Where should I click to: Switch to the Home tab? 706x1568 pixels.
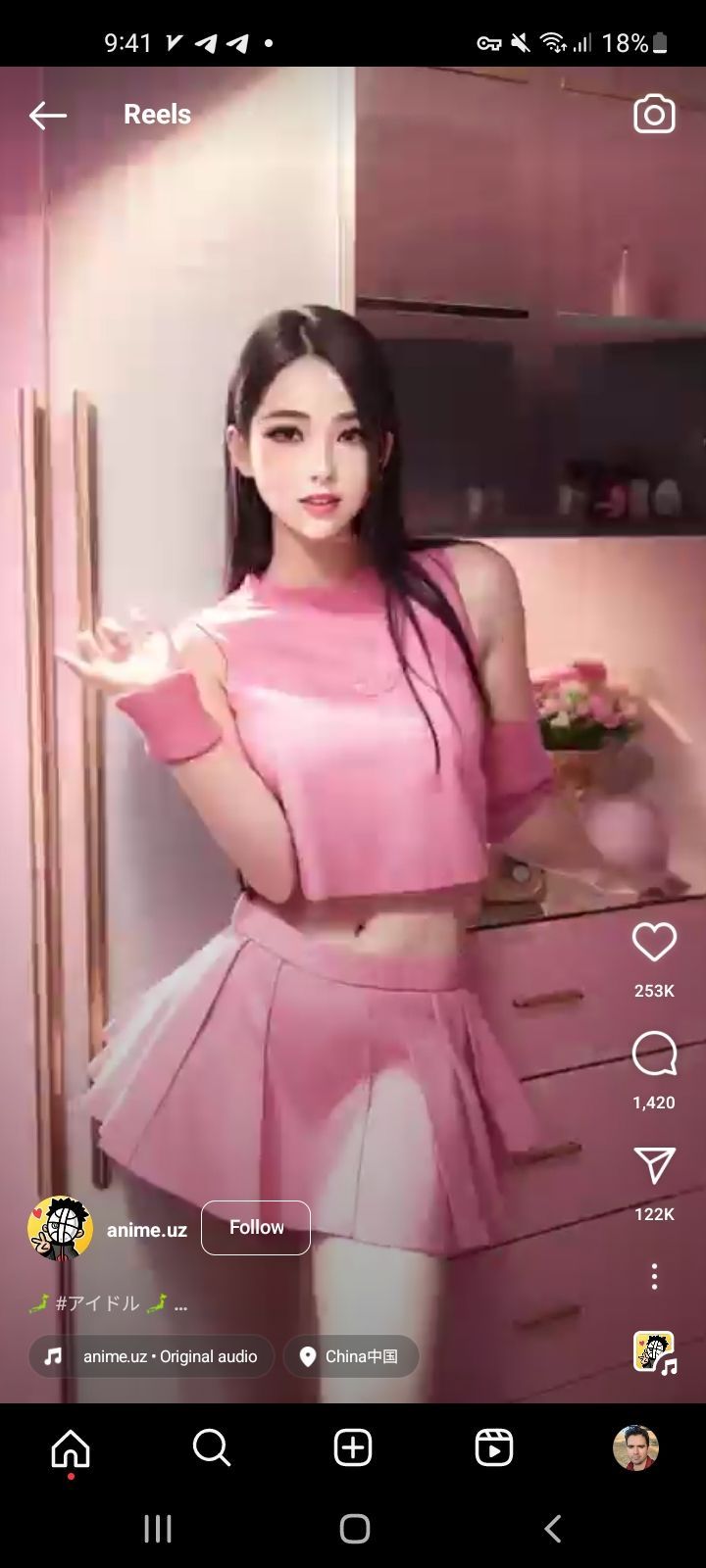[71, 1447]
